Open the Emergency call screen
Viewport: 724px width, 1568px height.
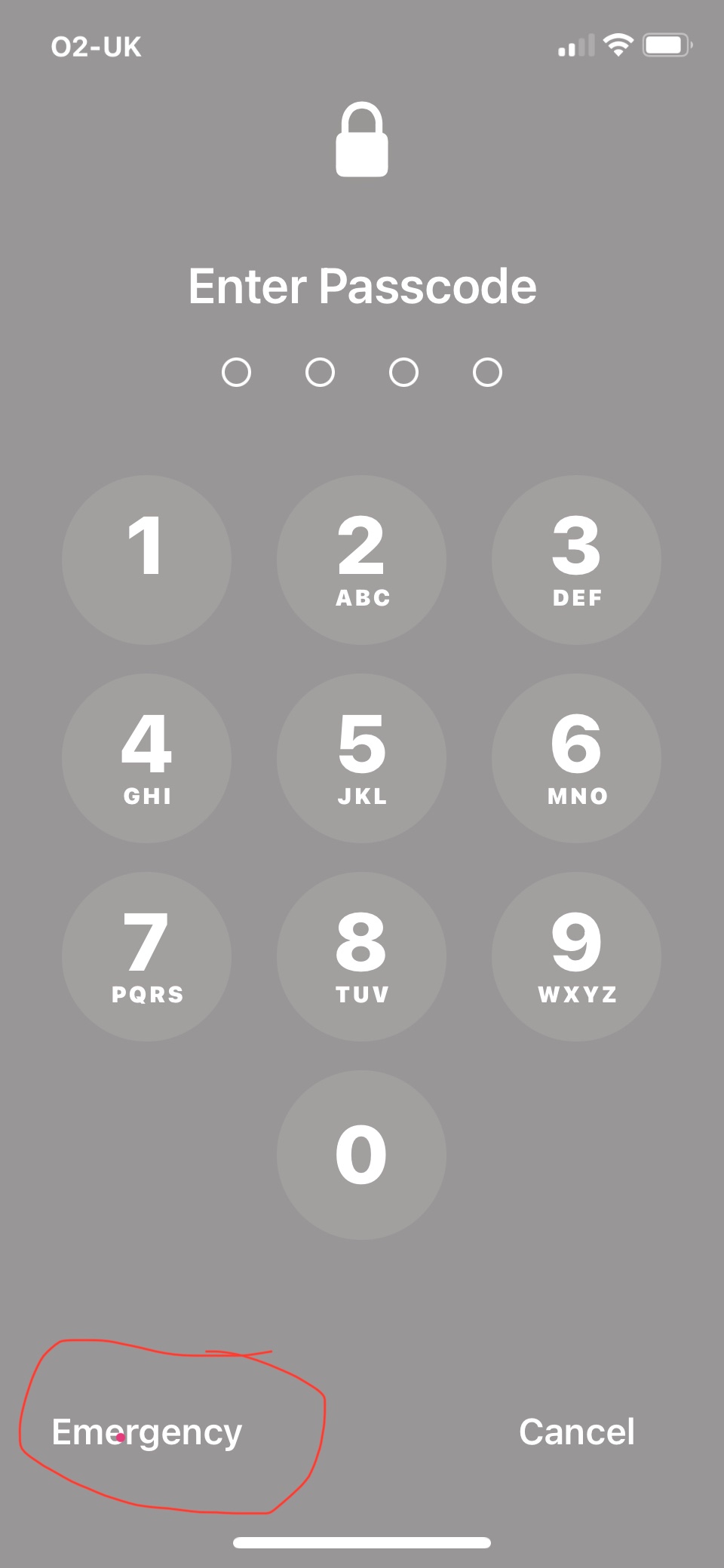pos(146,1432)
